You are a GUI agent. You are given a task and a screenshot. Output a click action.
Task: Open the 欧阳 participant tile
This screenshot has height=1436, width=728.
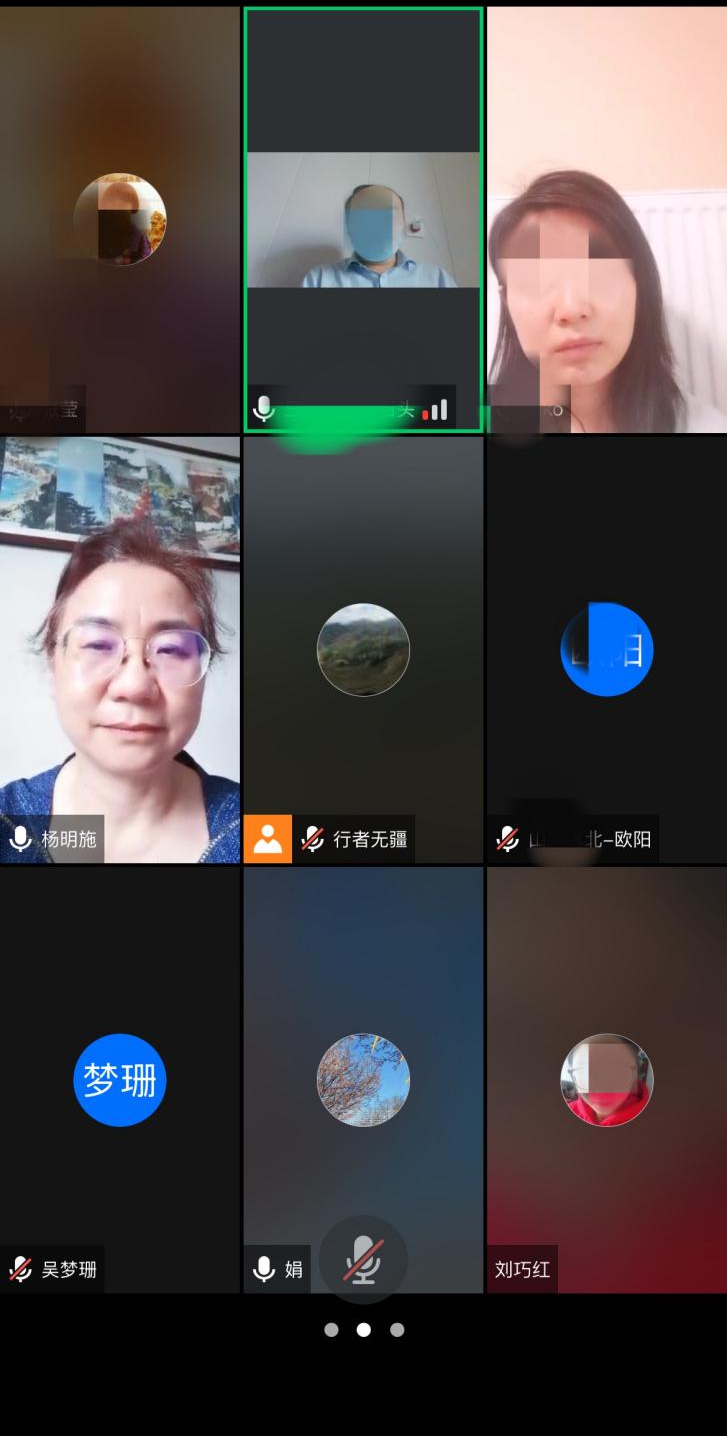pyautogui.click(x=606, y=650)
